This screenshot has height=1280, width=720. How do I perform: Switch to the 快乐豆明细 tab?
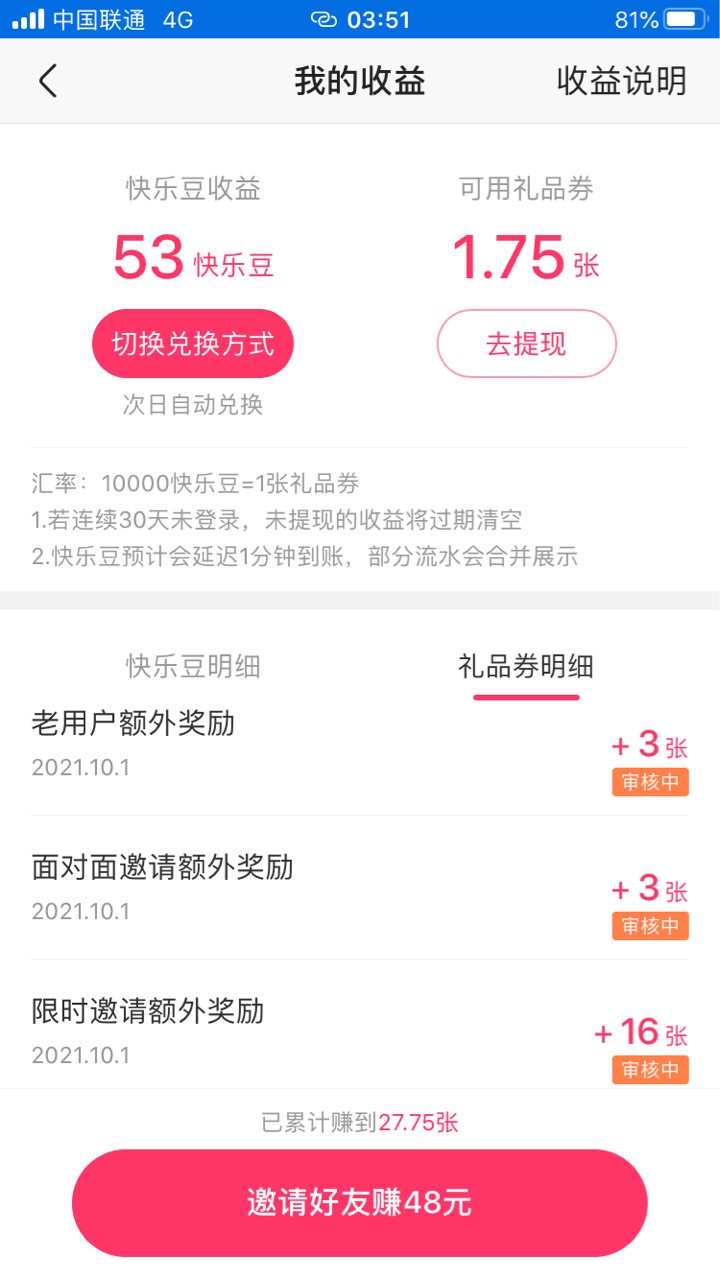[193, 667]
